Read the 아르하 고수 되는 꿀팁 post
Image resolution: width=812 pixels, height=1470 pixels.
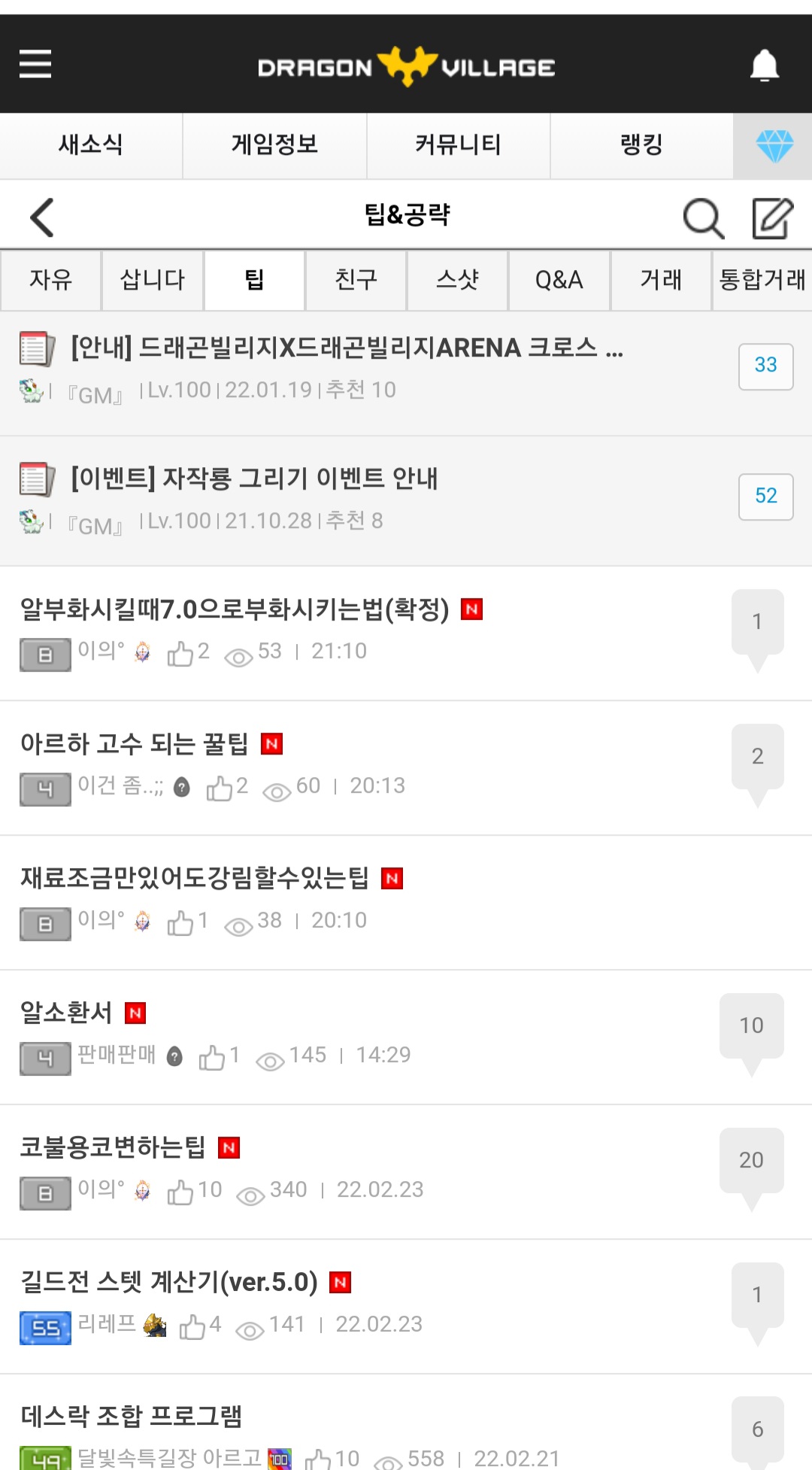coord(135,744)
